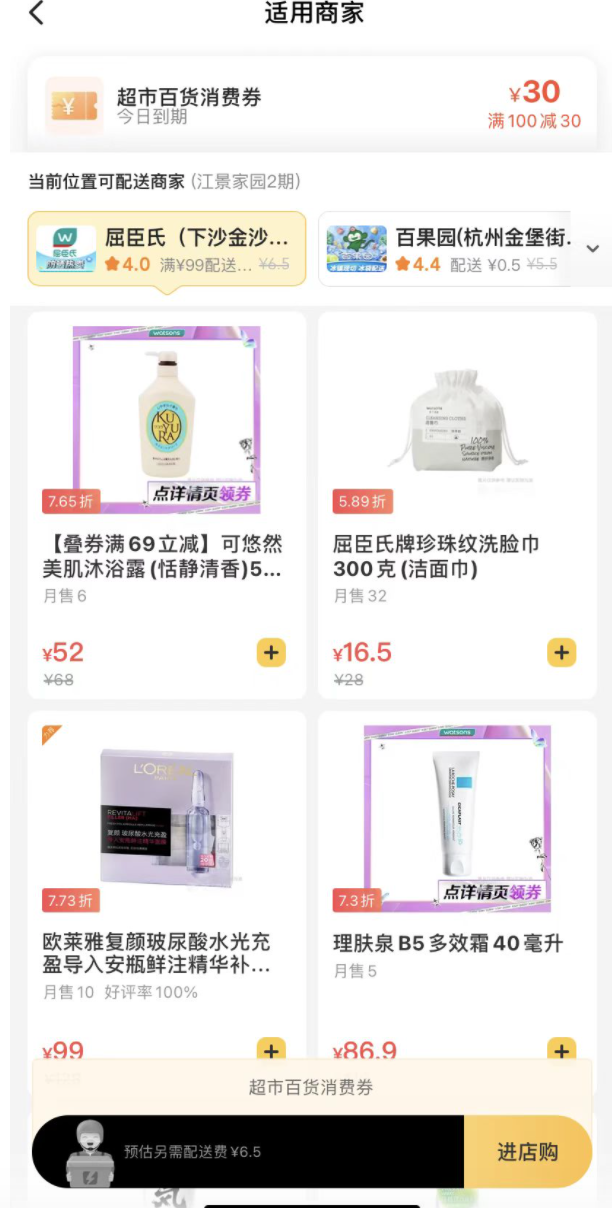Add 欧莱雅复颜玻尿酸 to cart
The image size is (612, 1208).
click(x=271, y=1050)
